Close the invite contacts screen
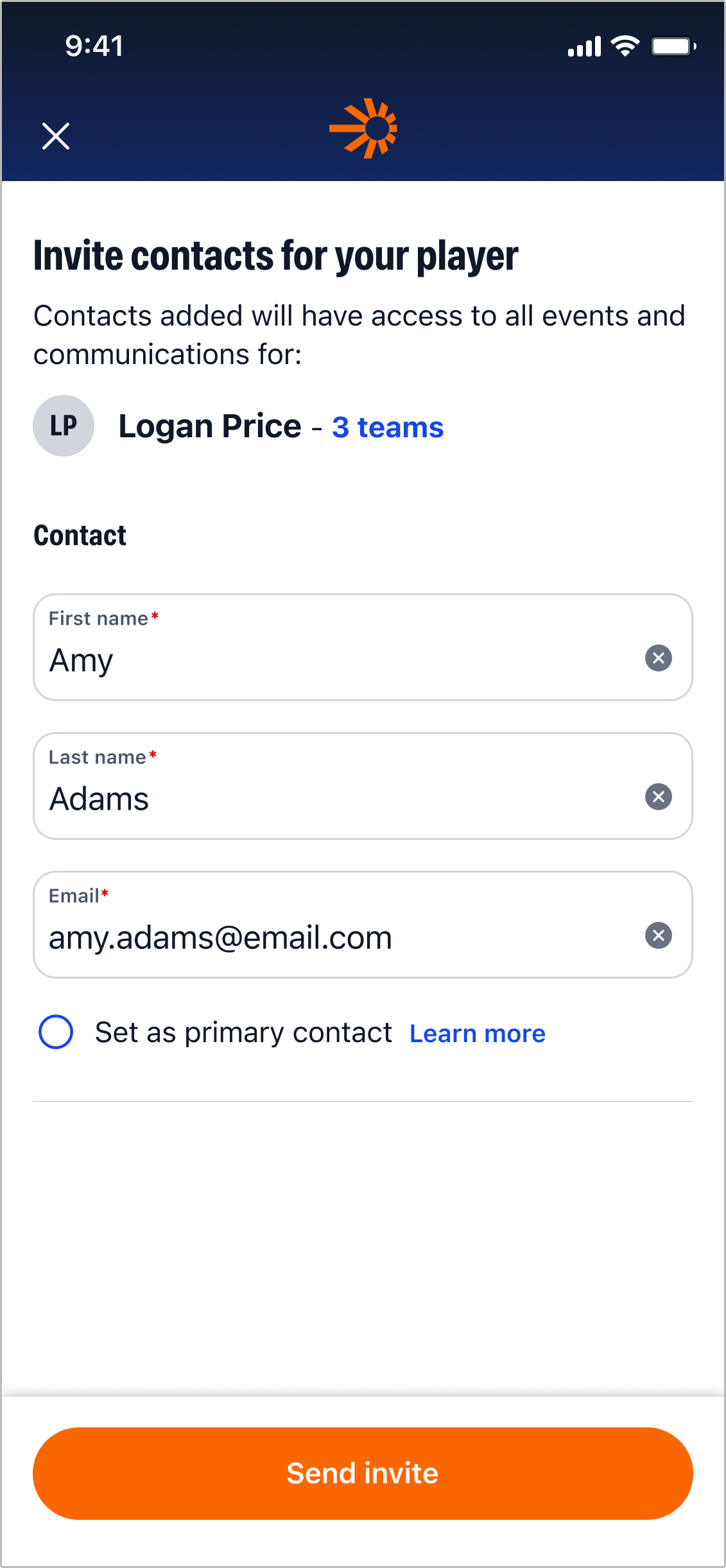726x1568 pixels. click(56, 136)
